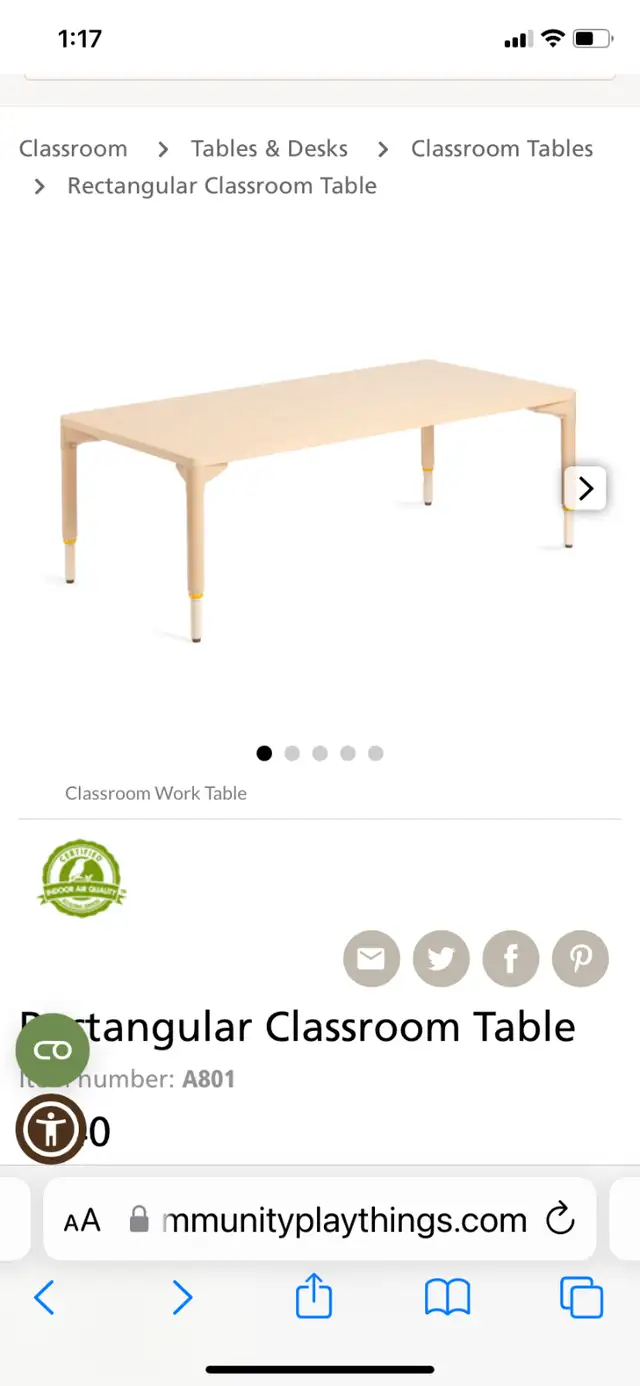Tap the green floating link button
Viewport: 640px width, 1386px height.
52,1050
